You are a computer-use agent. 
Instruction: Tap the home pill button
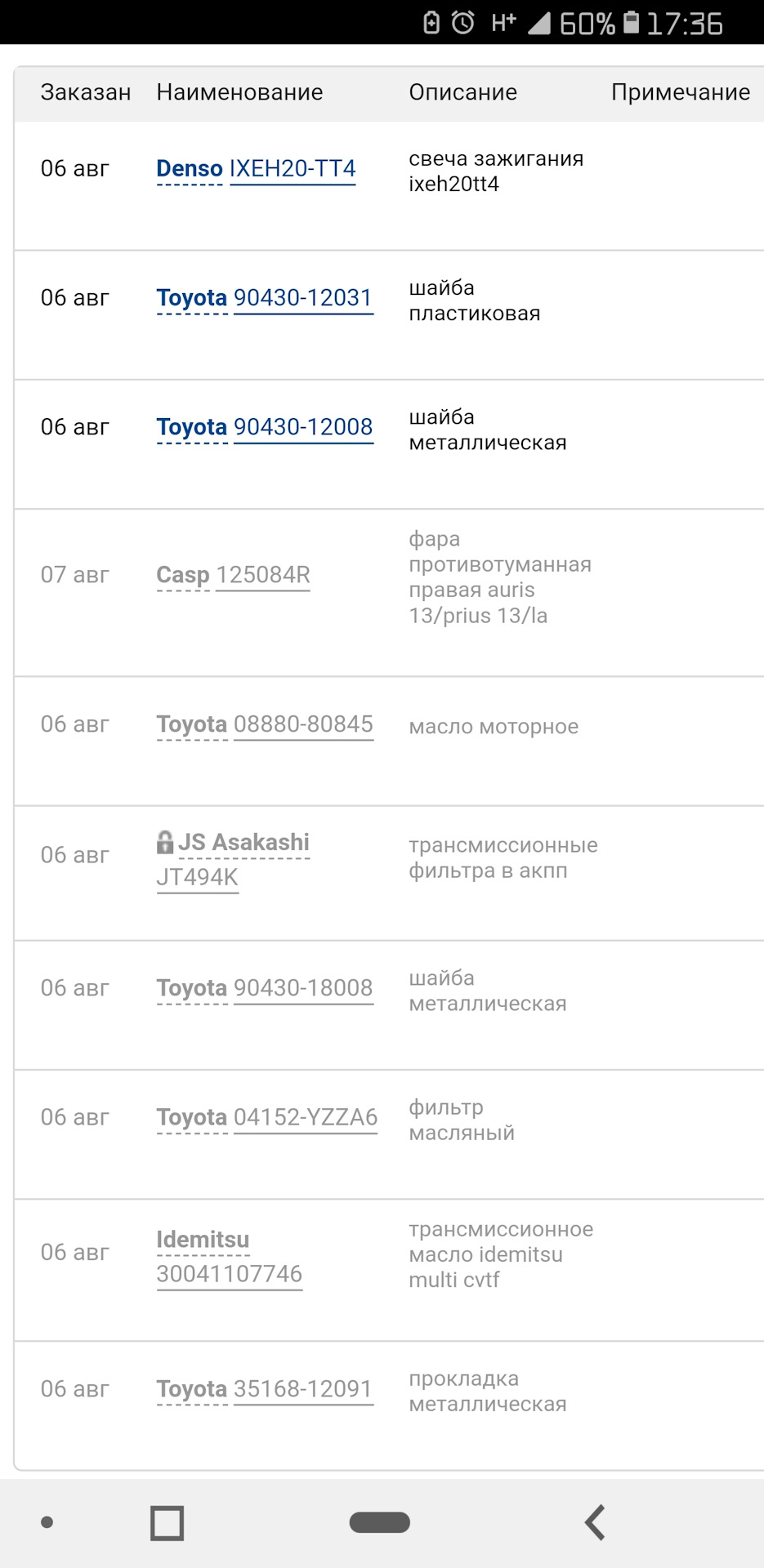(x=380, y=1521)
